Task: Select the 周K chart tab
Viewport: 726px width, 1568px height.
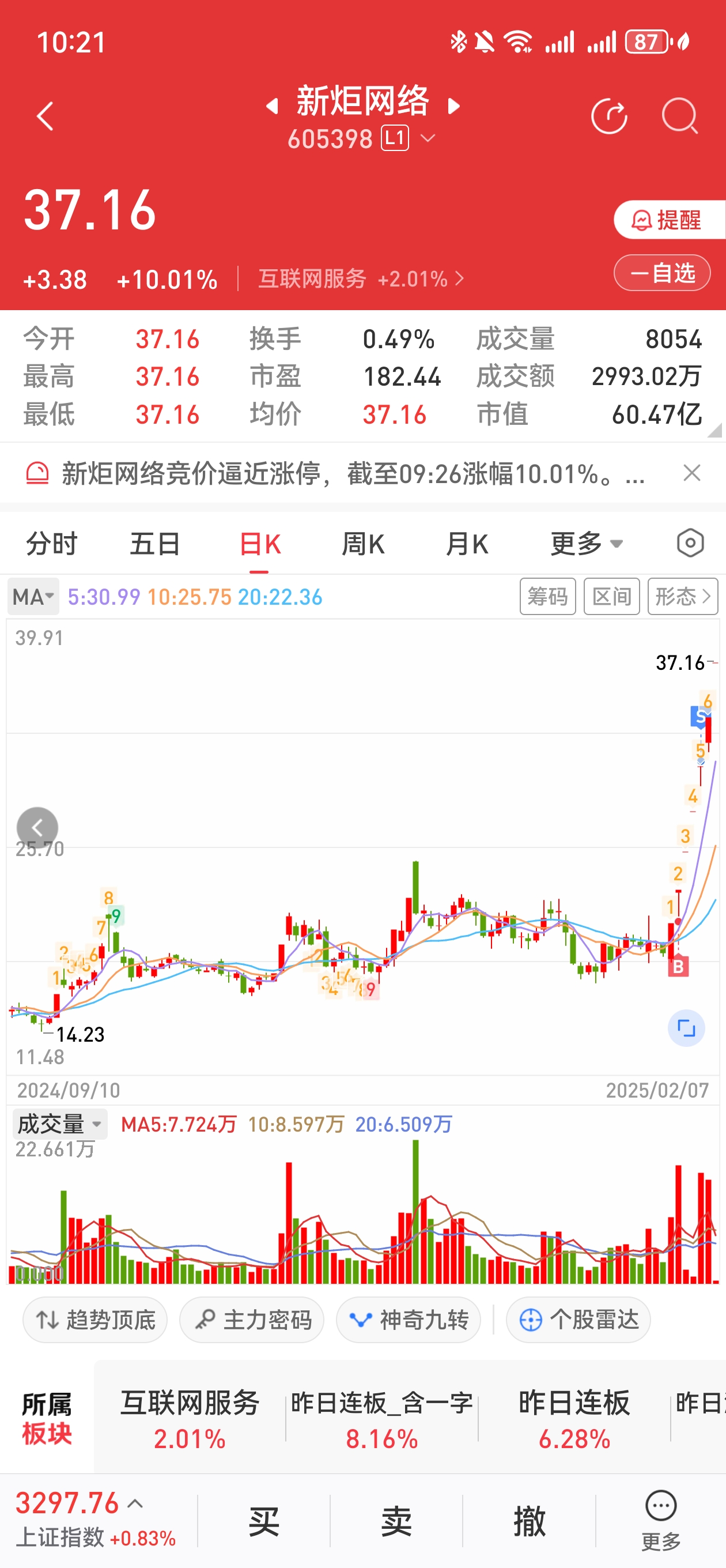Action: 362,544
